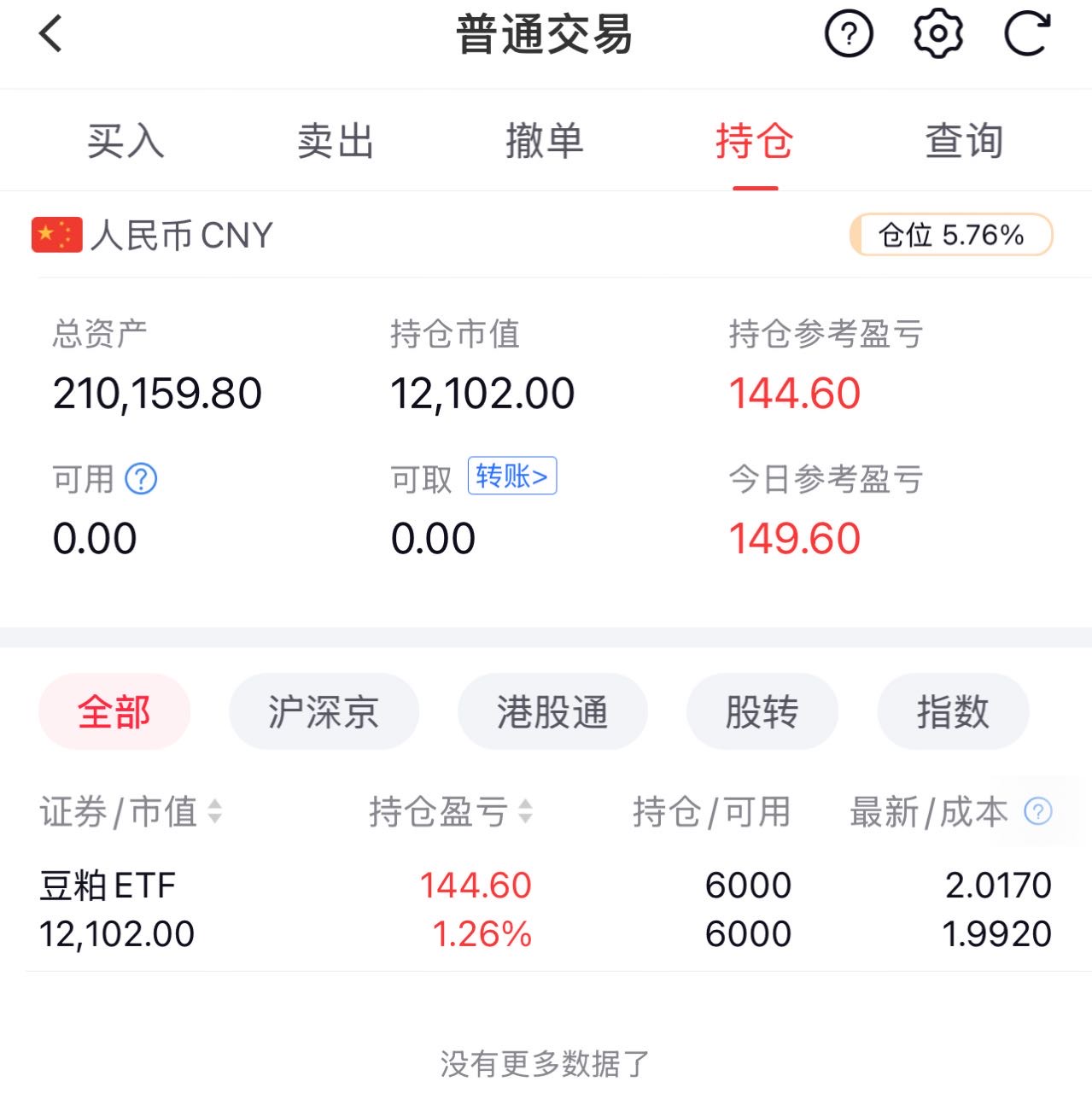Switch to the 卖出 tab

(336, 141)
